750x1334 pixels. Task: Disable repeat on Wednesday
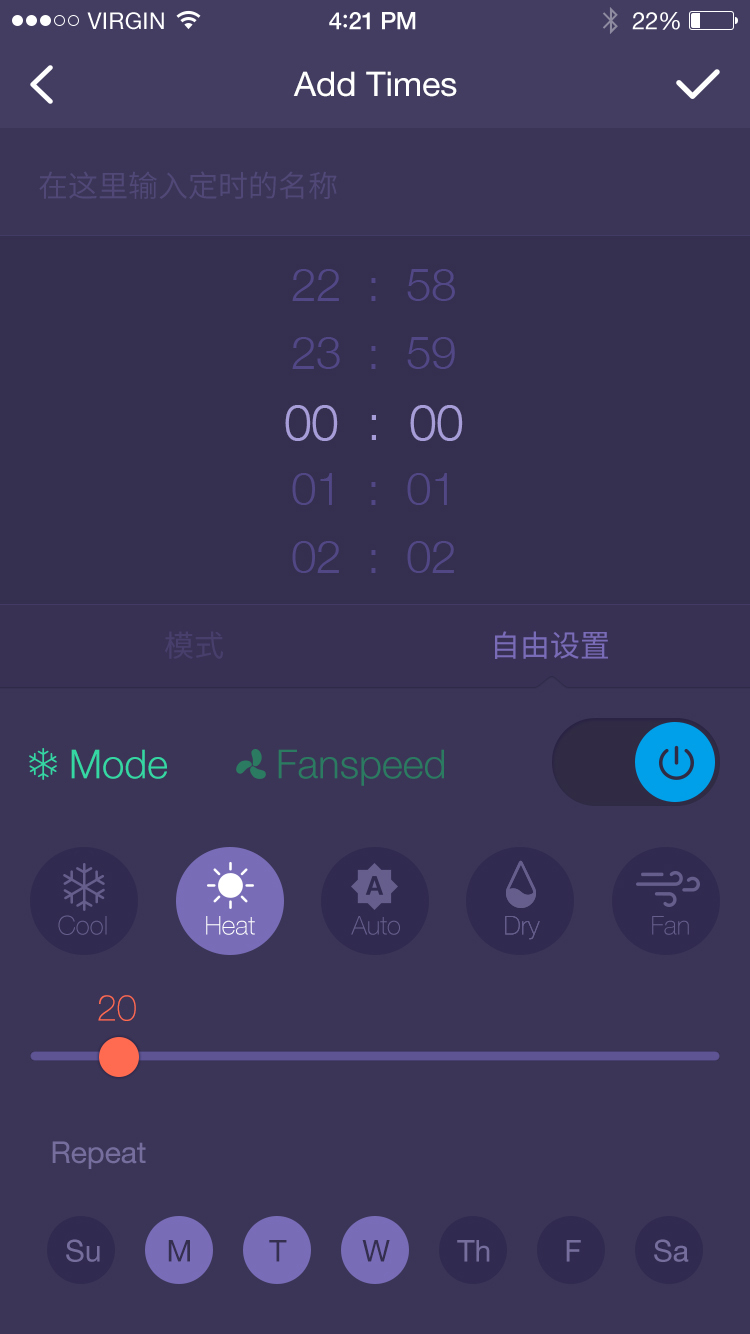[375, 1251]
